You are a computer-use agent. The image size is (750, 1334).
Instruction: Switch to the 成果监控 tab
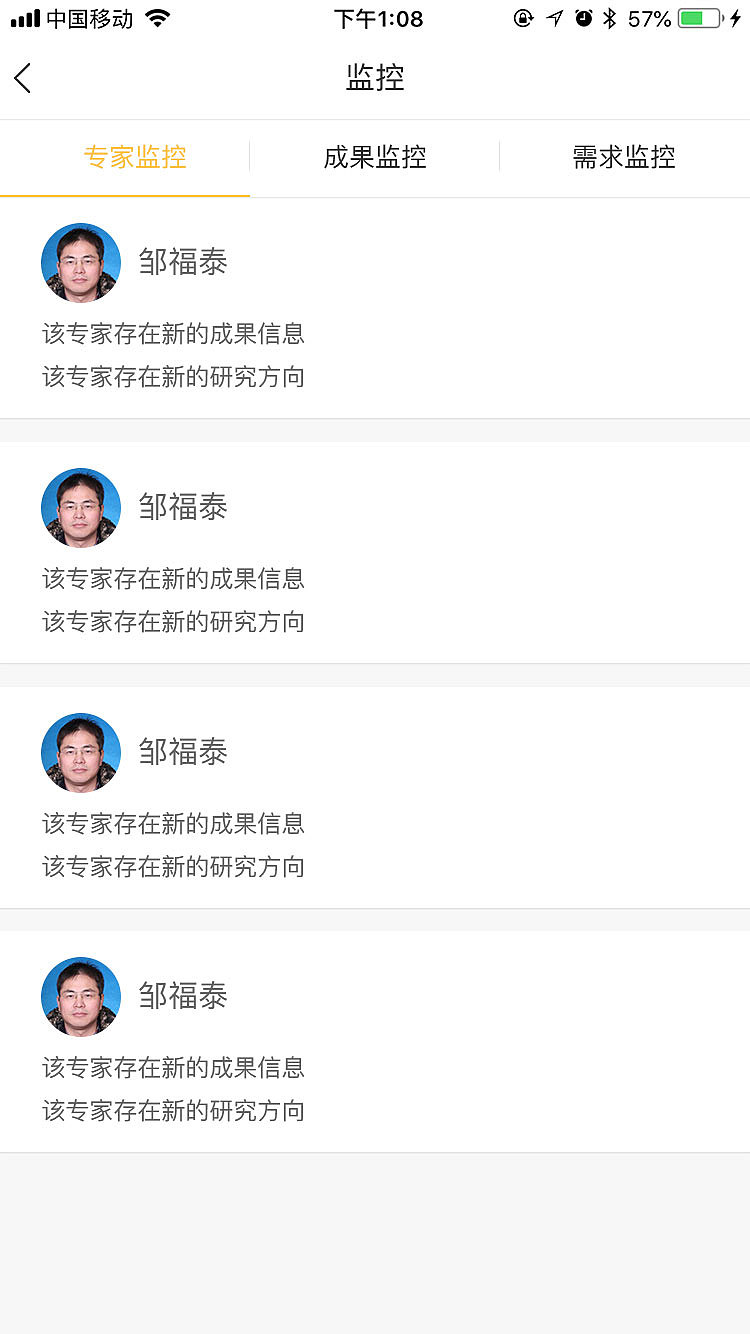pyautogui.click(x=373, y=157)
